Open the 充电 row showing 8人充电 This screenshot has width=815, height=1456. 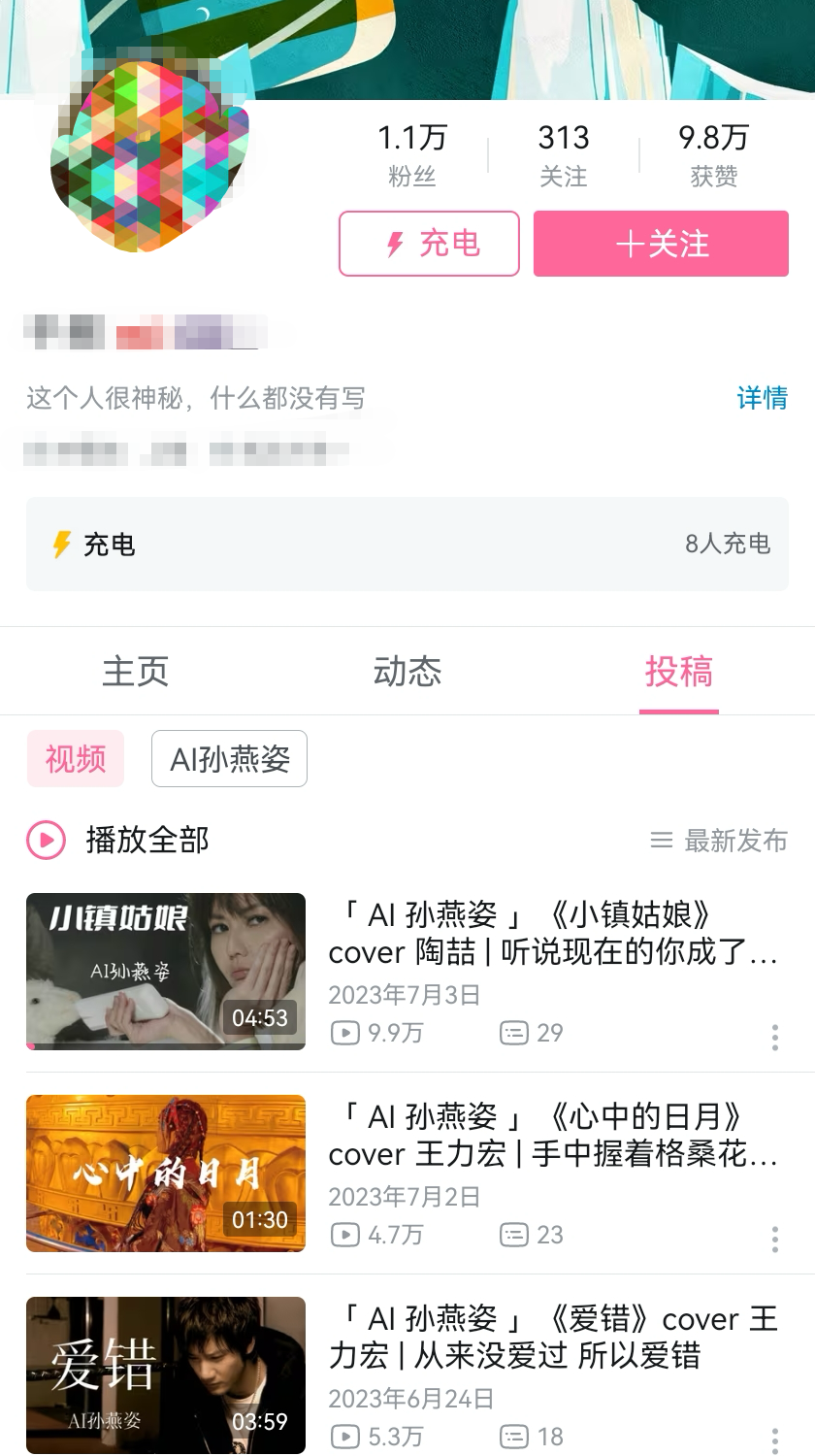pyautogui.click(x=407, y=544)
